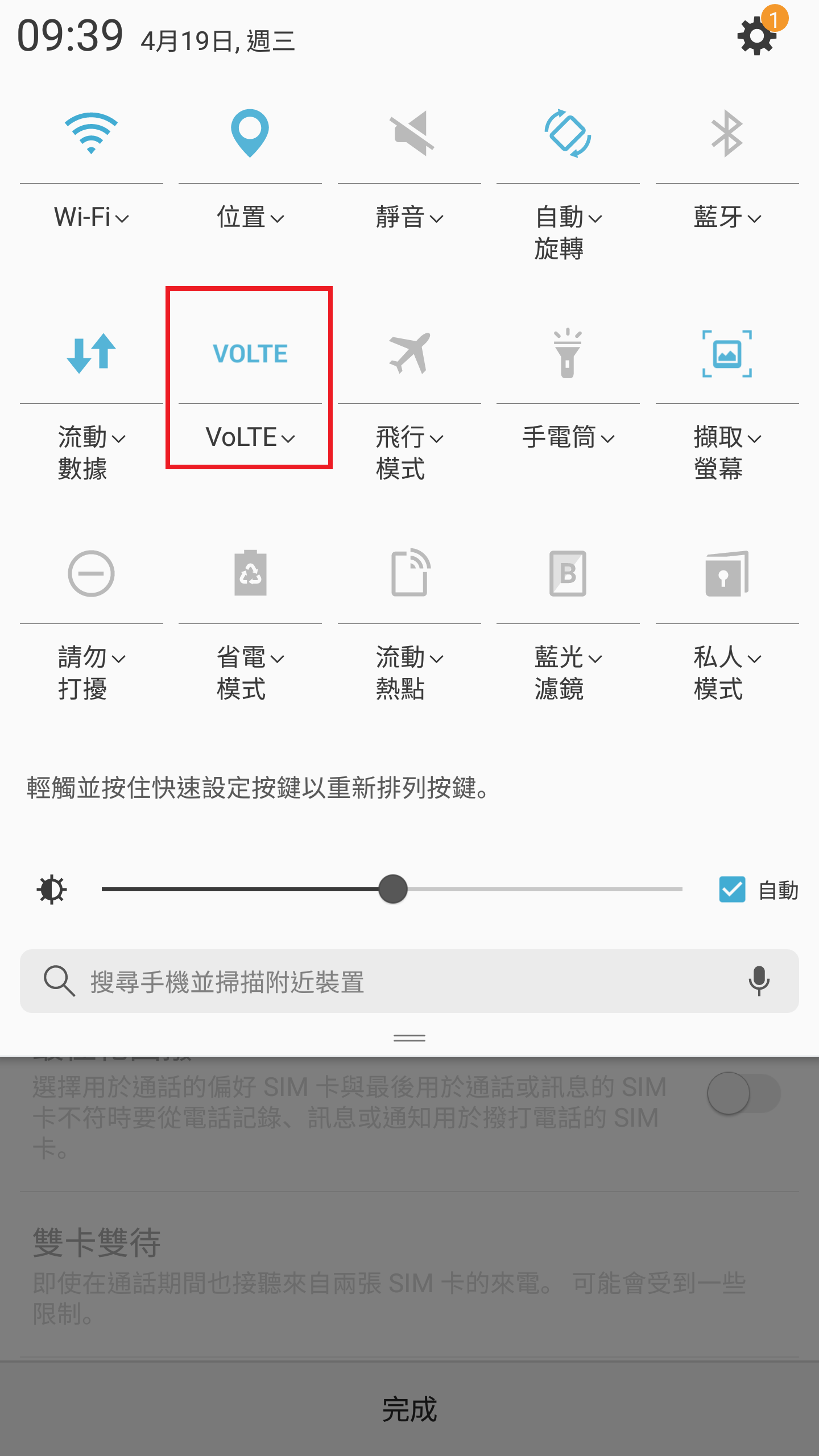Capture the screen (擷取螢幕)
The height and width of the screenshot is (1456, 819).
pyautogui.click(x=727, y=353)
